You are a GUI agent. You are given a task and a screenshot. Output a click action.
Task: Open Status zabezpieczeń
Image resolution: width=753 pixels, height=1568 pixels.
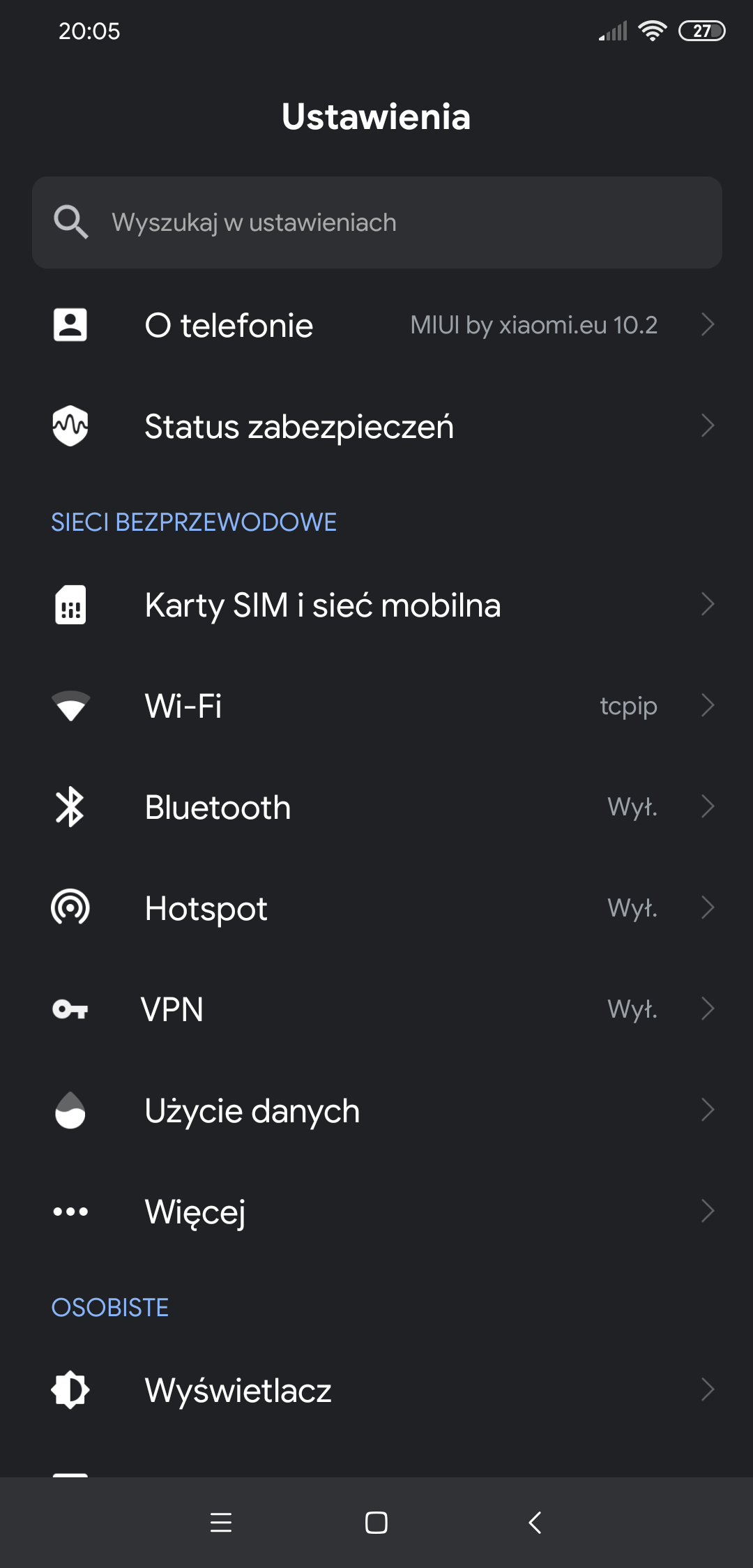(x=376, y=426)
